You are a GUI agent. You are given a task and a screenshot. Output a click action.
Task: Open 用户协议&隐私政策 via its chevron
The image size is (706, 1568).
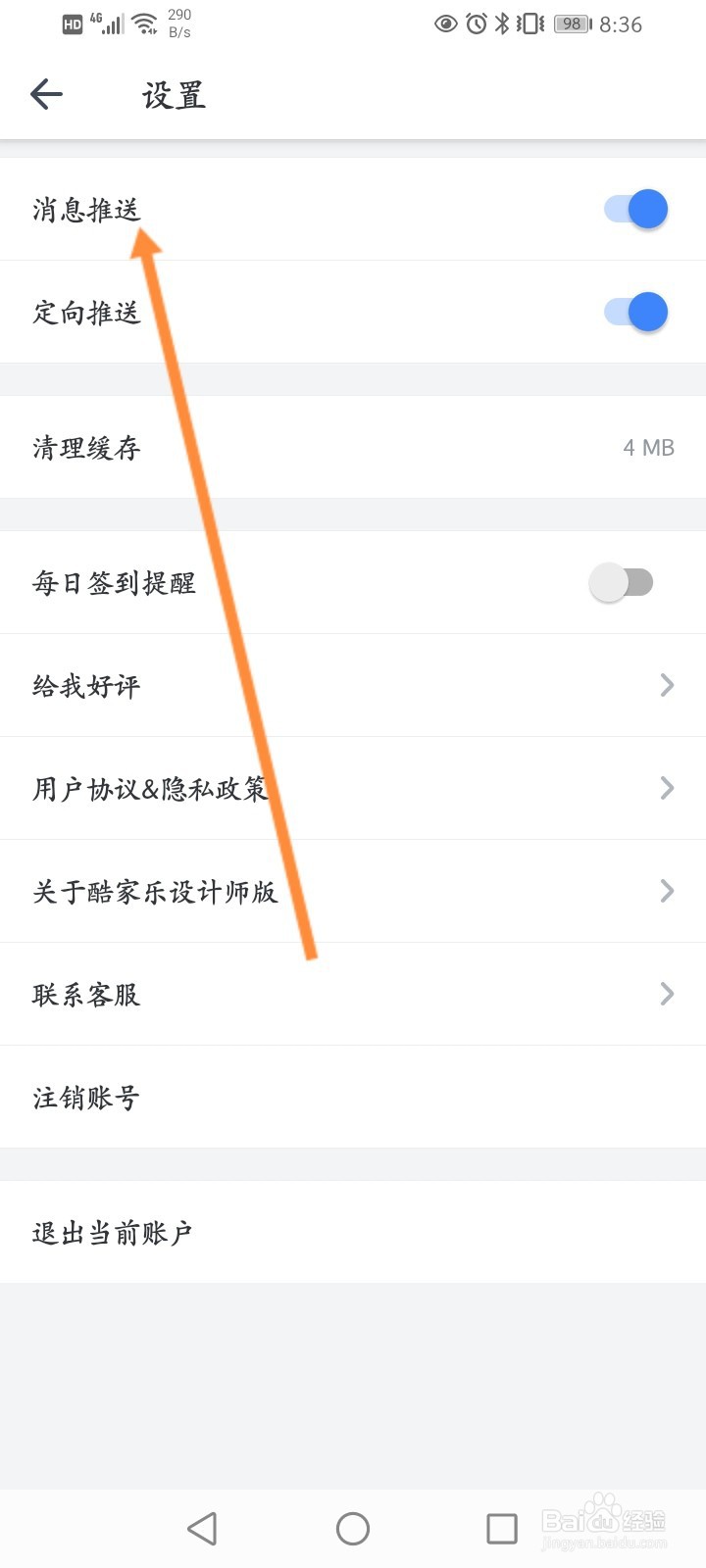667,788
